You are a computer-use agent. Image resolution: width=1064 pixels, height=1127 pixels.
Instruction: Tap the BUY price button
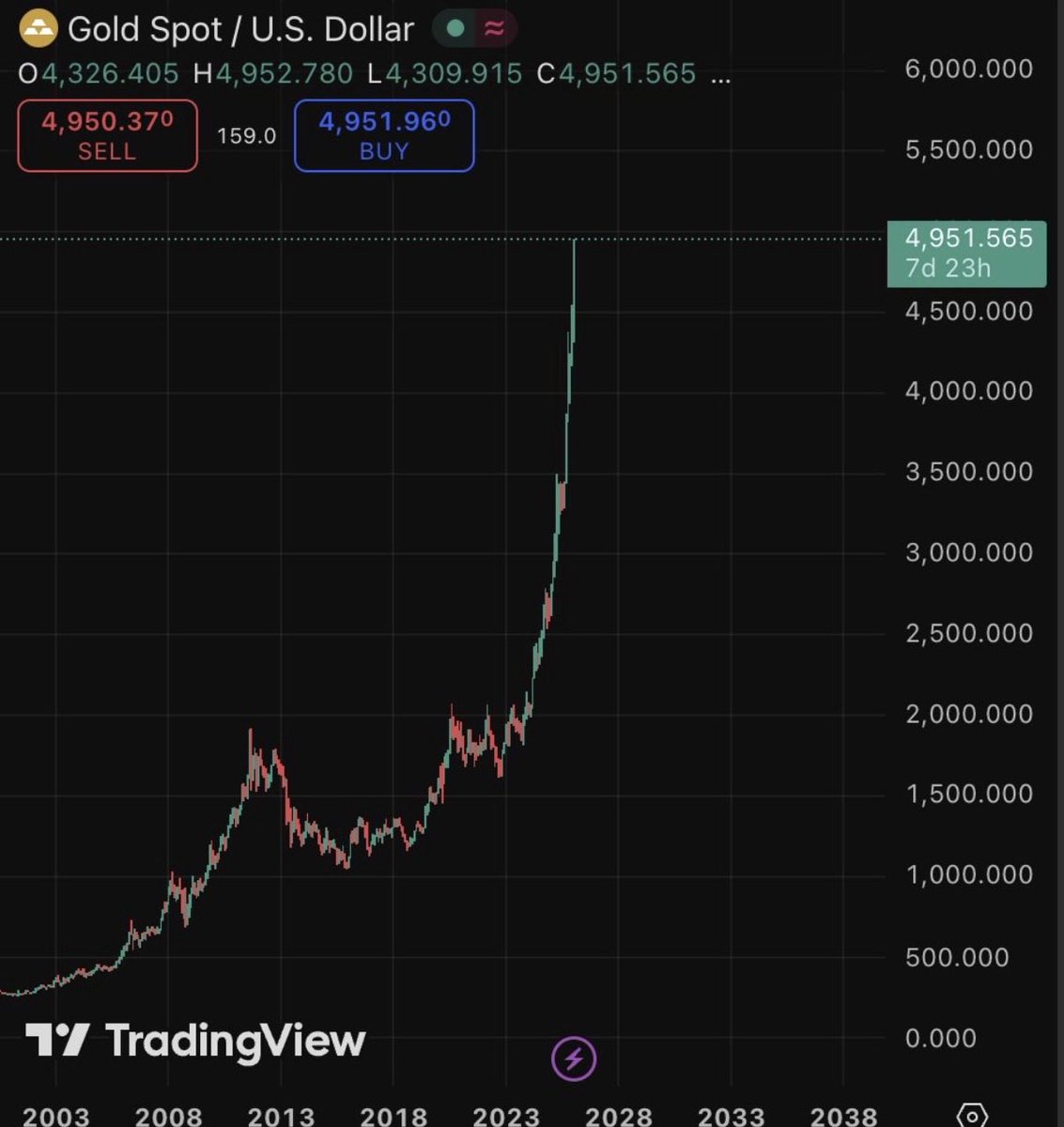[384, 136]
